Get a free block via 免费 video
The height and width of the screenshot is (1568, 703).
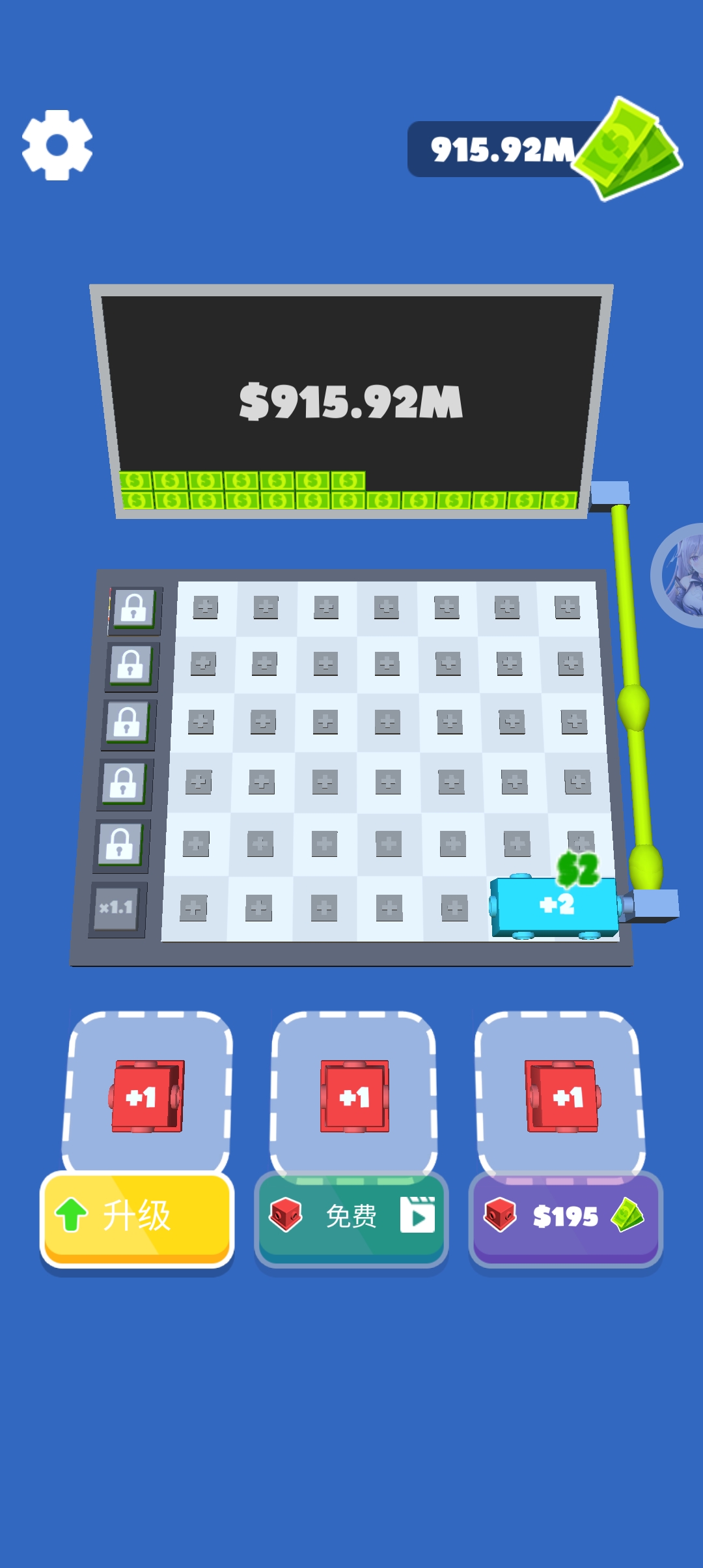tap(351, 1216)
